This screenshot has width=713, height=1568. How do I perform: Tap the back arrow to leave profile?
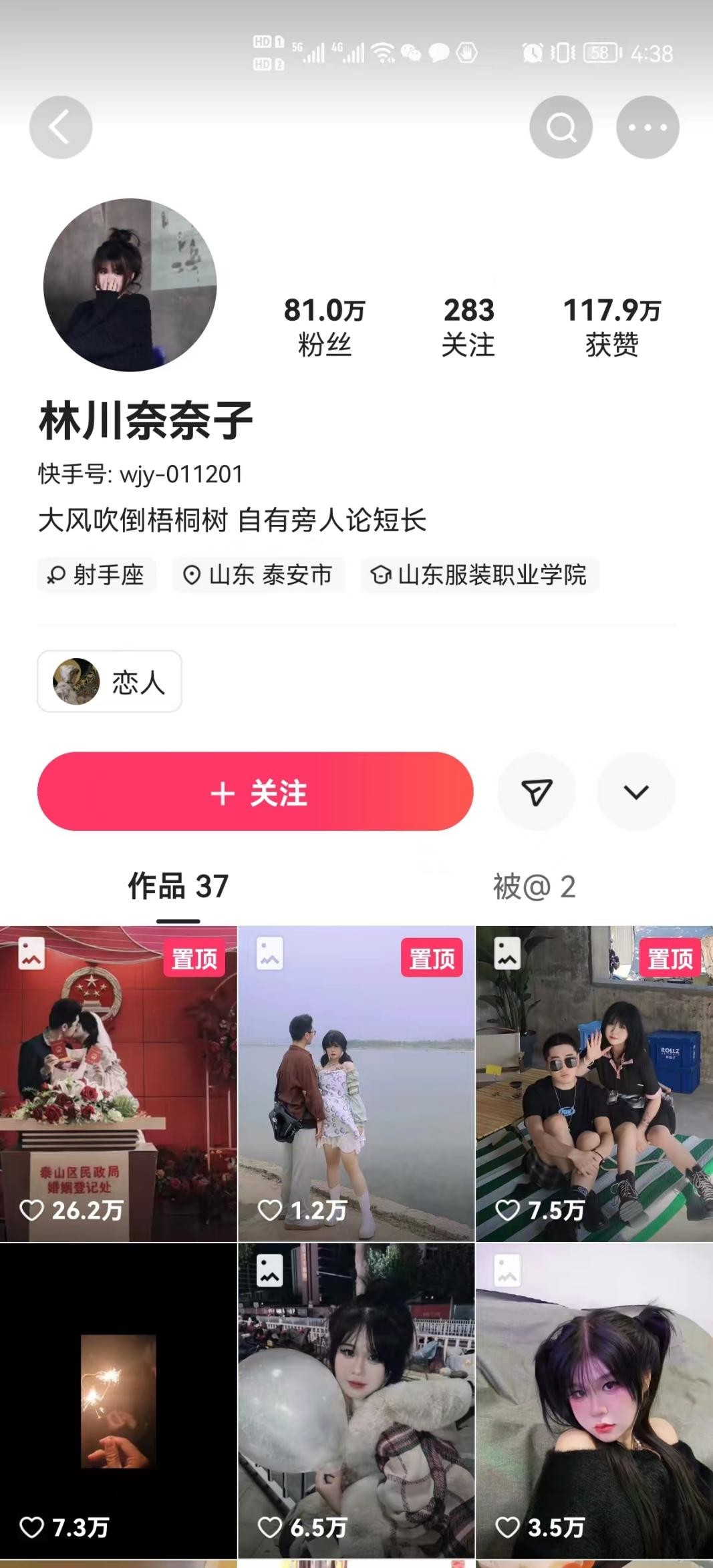click(x=60, y=128)
